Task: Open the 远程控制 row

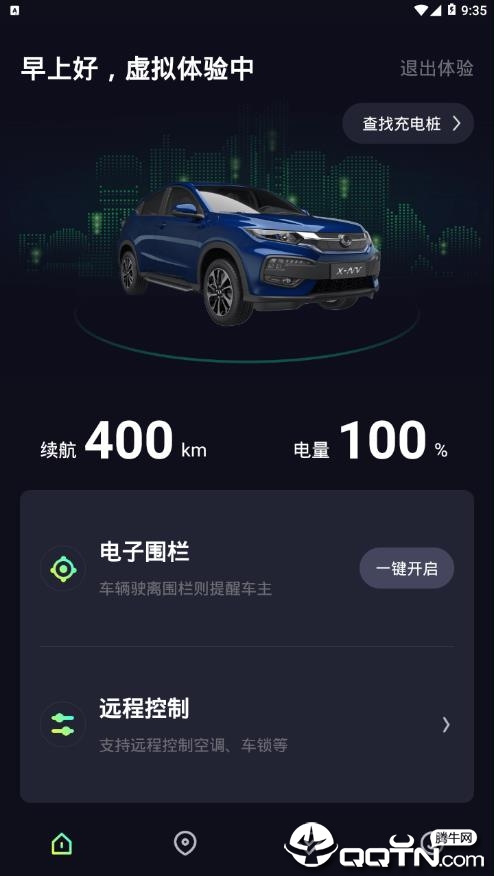Action: coord(247,725)
